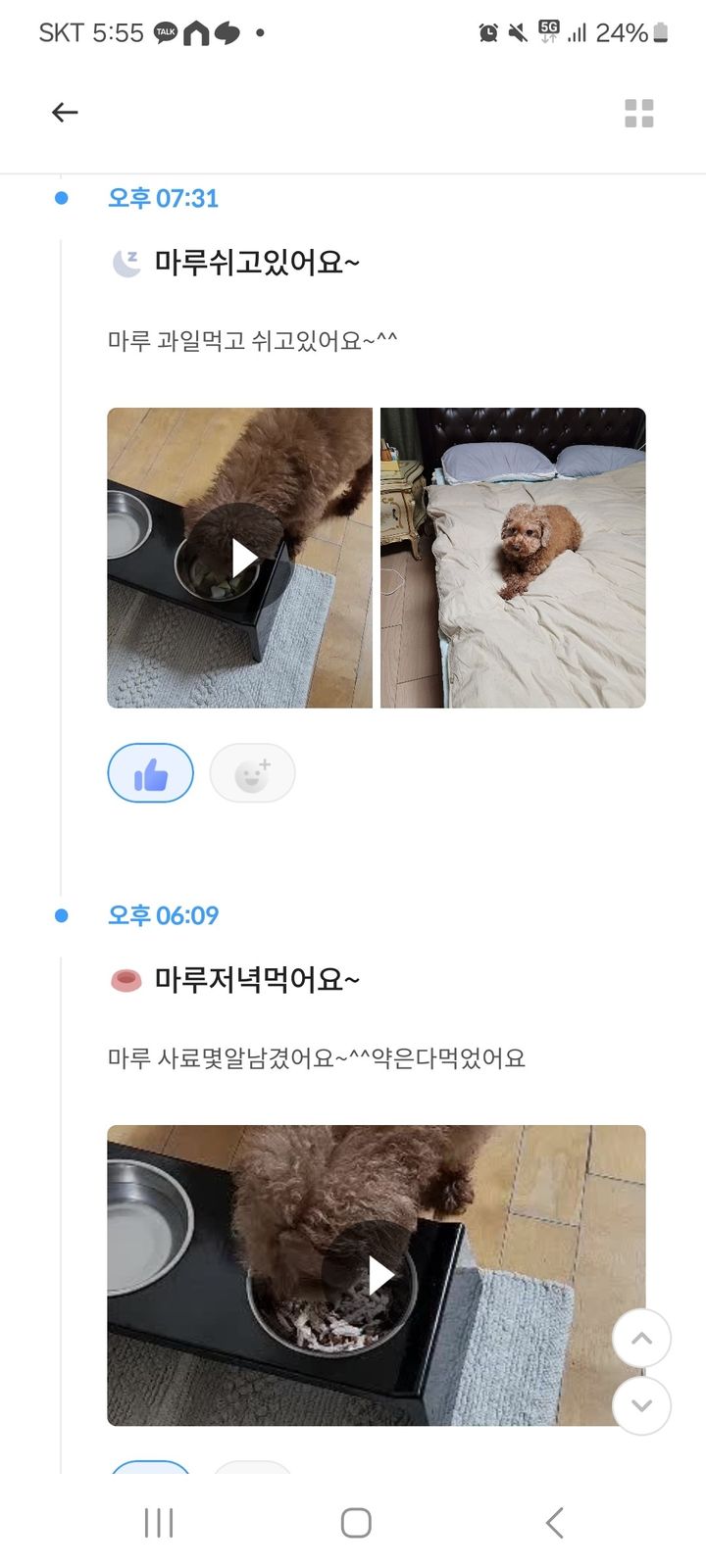Like the 마루쉬고있어요 post
This screenshot has width=706, height=1568.
(x=150, y=773)
